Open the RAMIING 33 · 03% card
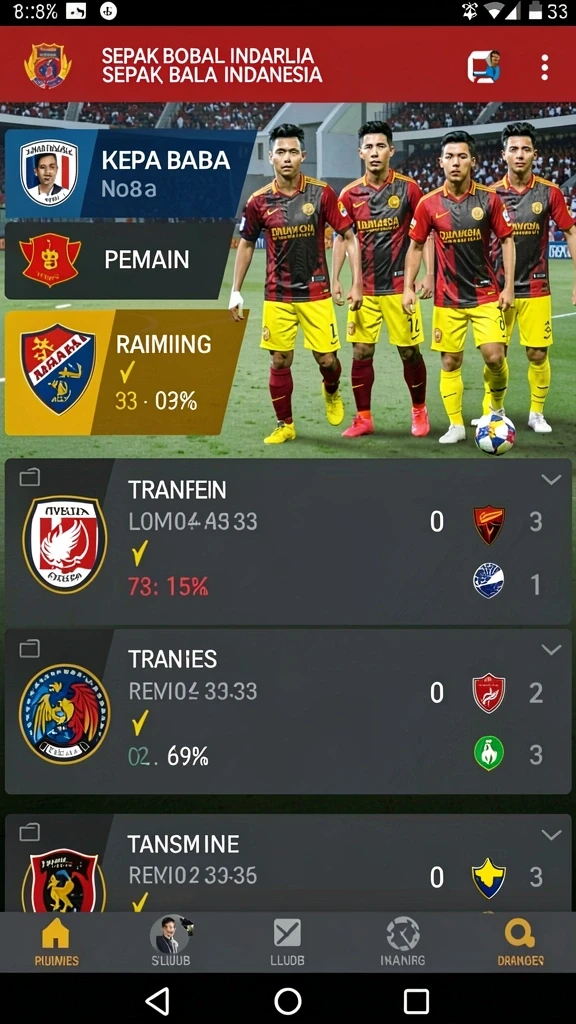Image resolution: width=576 pixels, height=1024 pixels. [125, 373]
